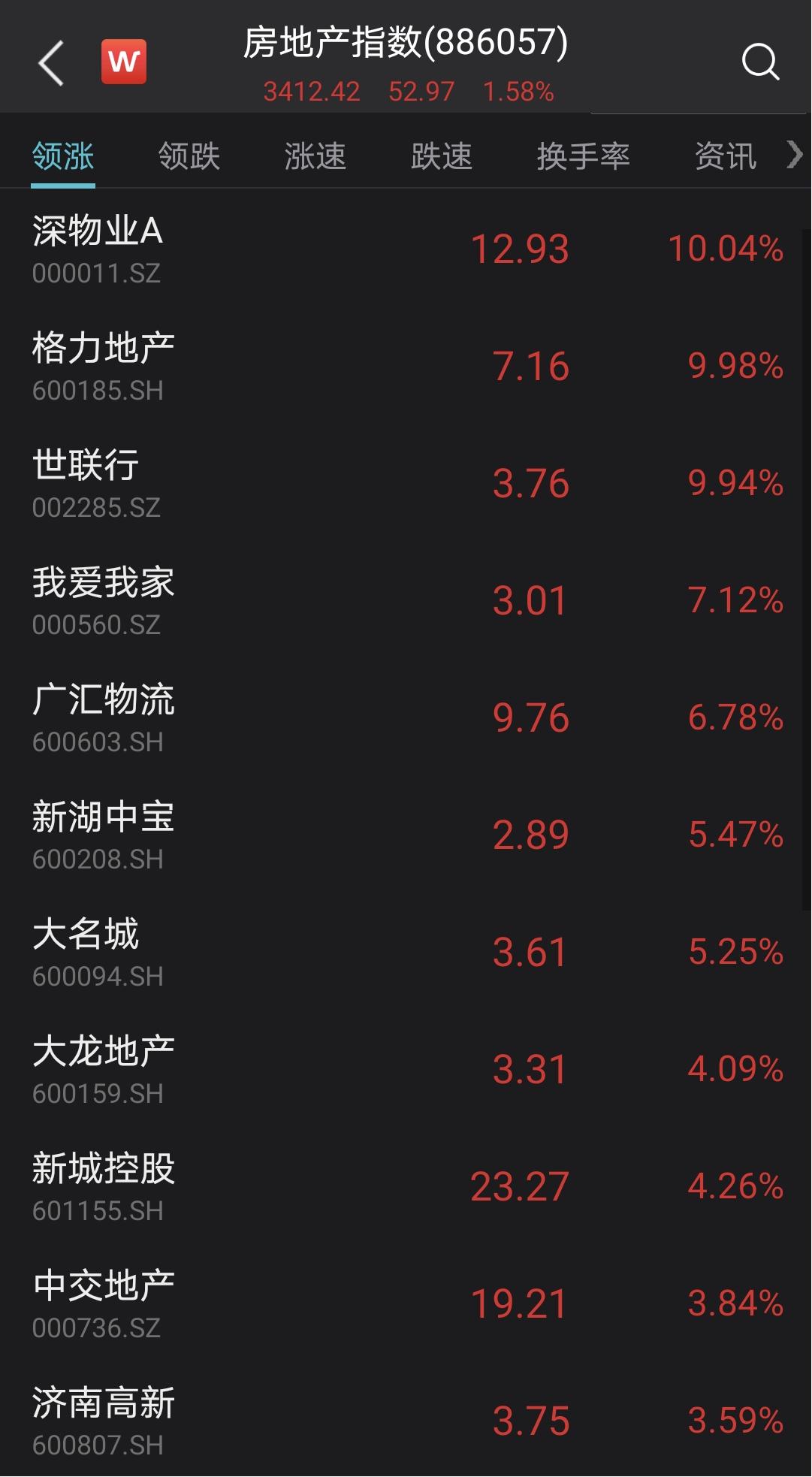
Task: Open the 深物业A stock details
Action: [x=406, y=249]
